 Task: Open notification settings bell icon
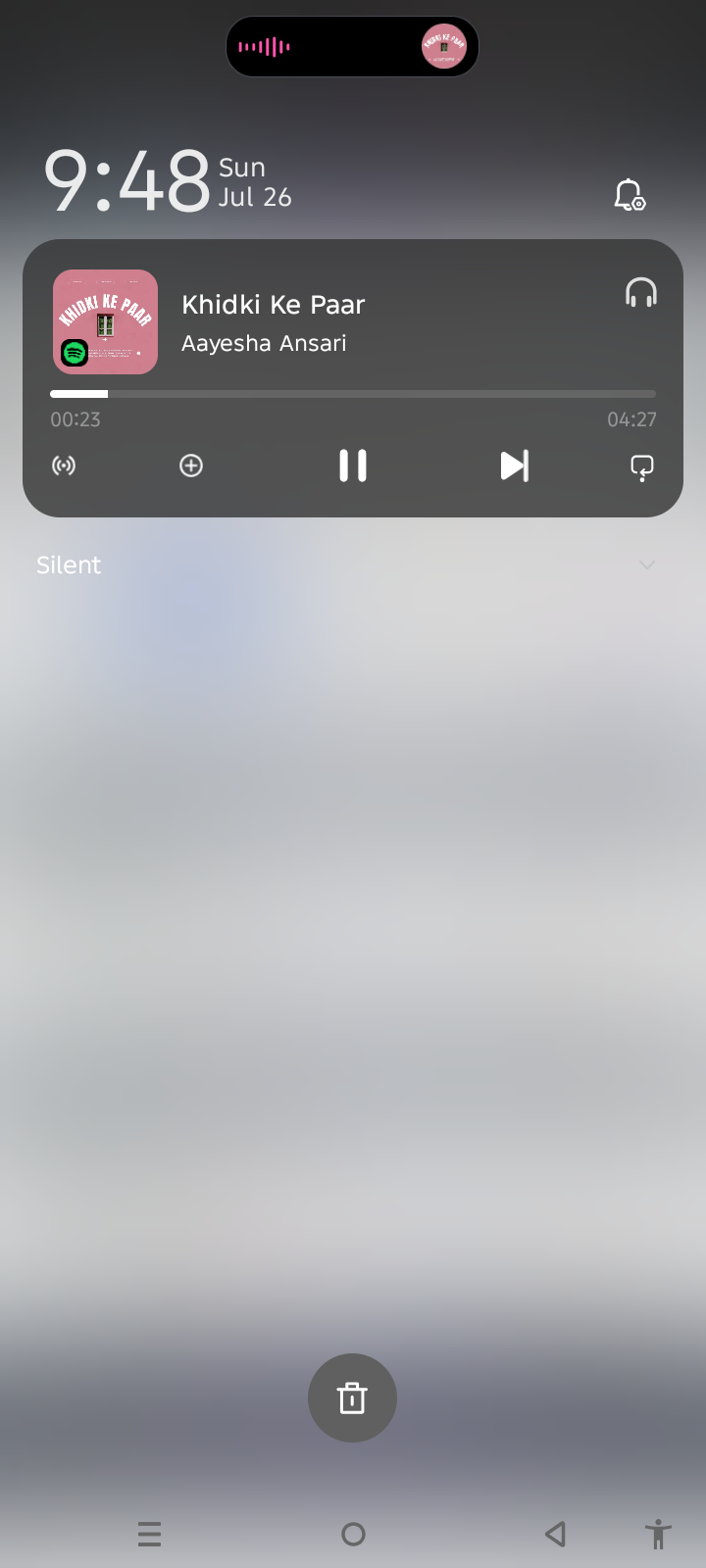click(x=630, y=194)
